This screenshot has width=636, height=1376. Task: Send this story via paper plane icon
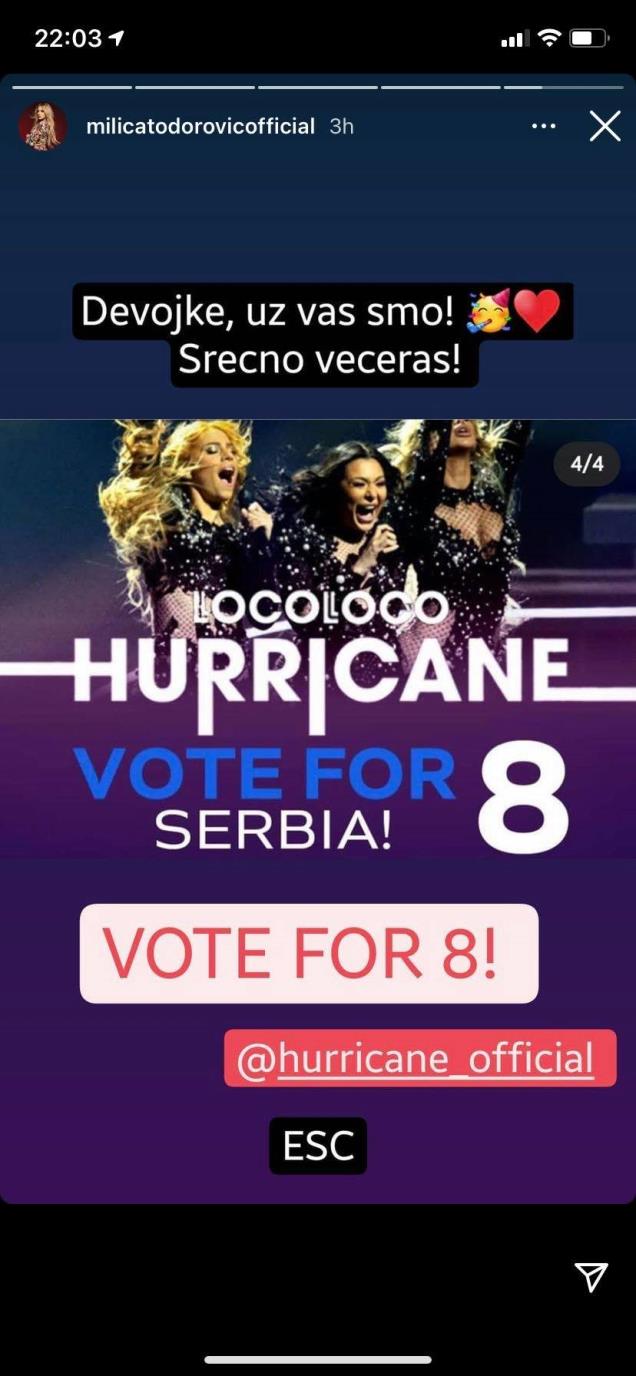(x=591, y=1276)
